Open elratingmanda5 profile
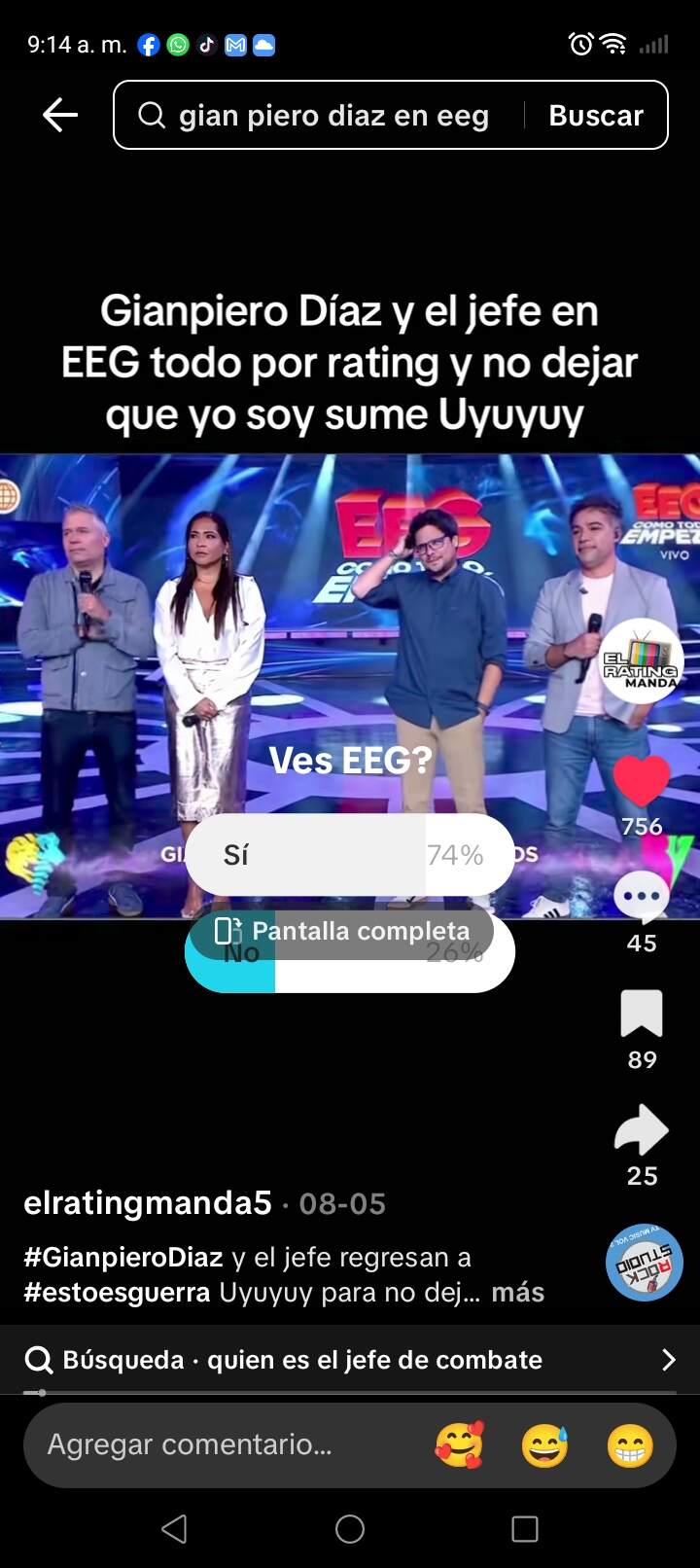 (x=148, y=1203)
